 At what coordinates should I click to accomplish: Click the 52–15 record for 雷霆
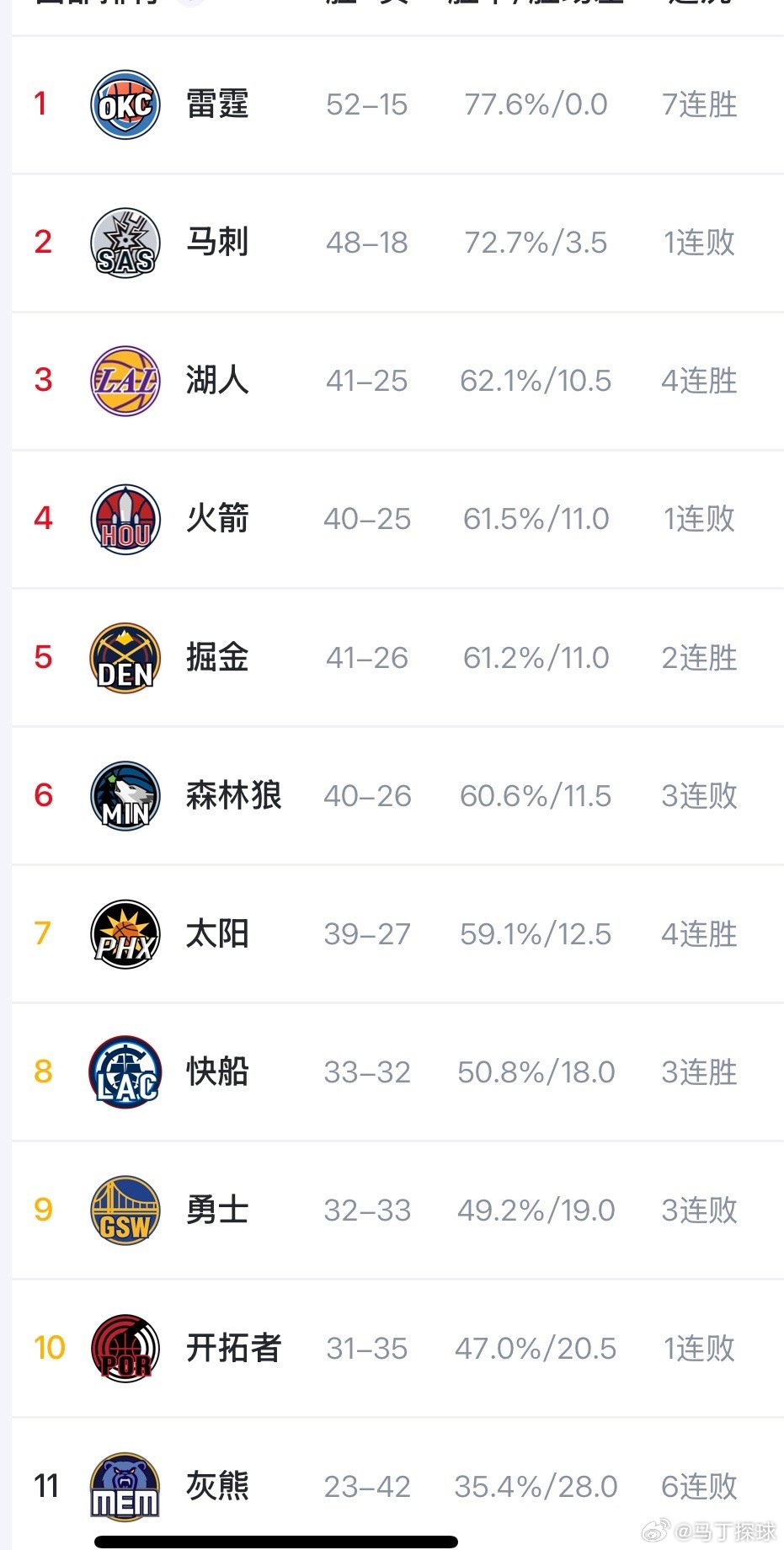[x=365, y=104]
